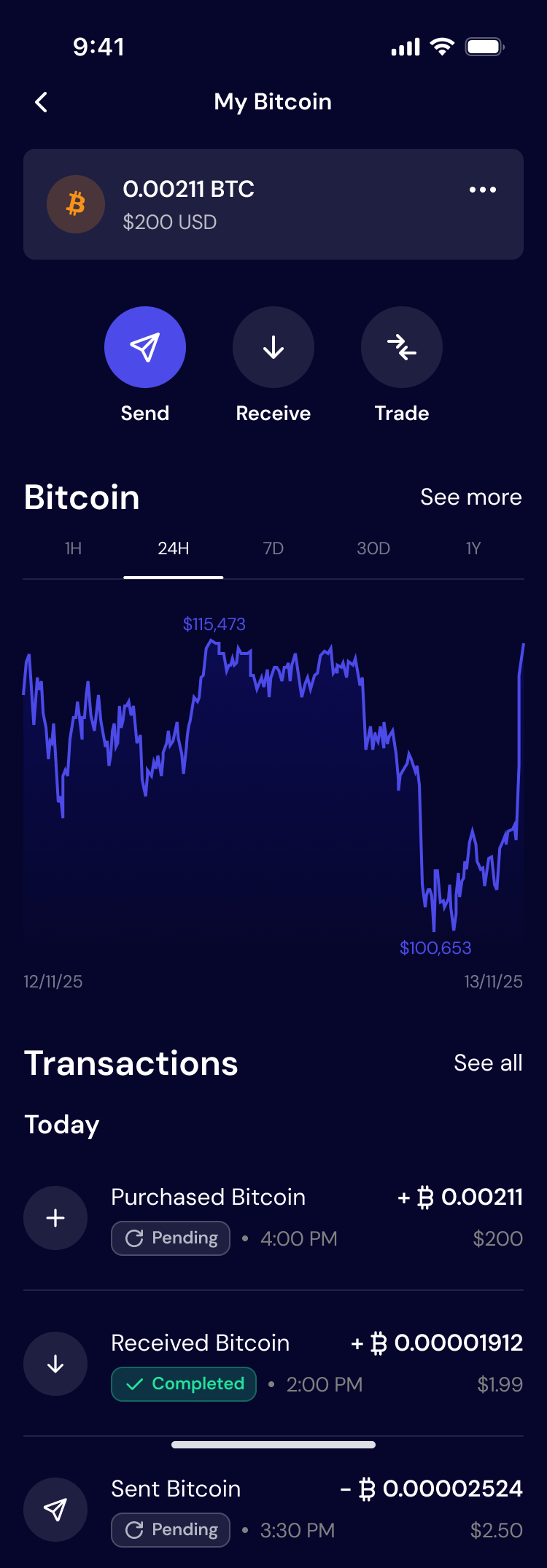
Task: See all transactions
Action: (488, 1063)
